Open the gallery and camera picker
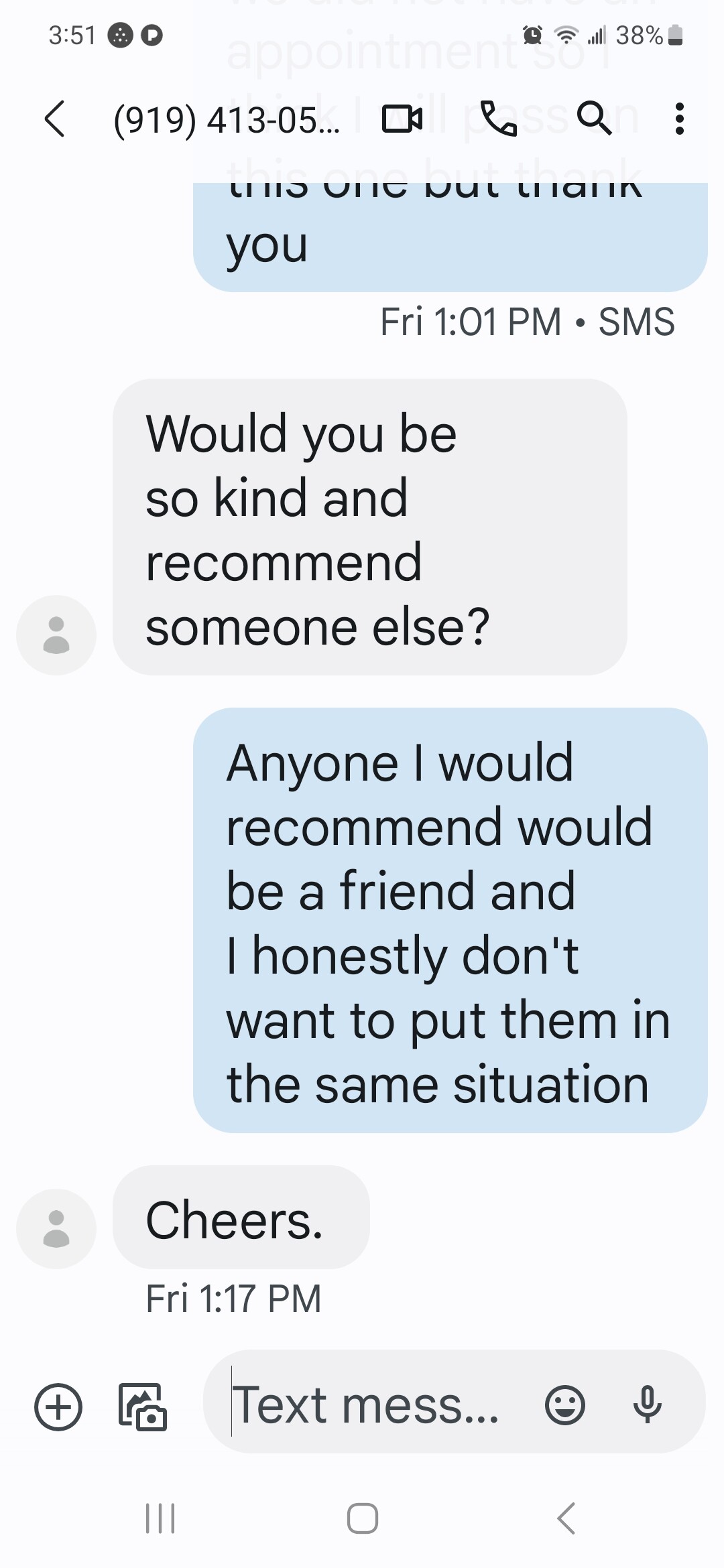The height and width of the screenshot is (1568, 724). pyautogui.click(x=143, y=1407)
